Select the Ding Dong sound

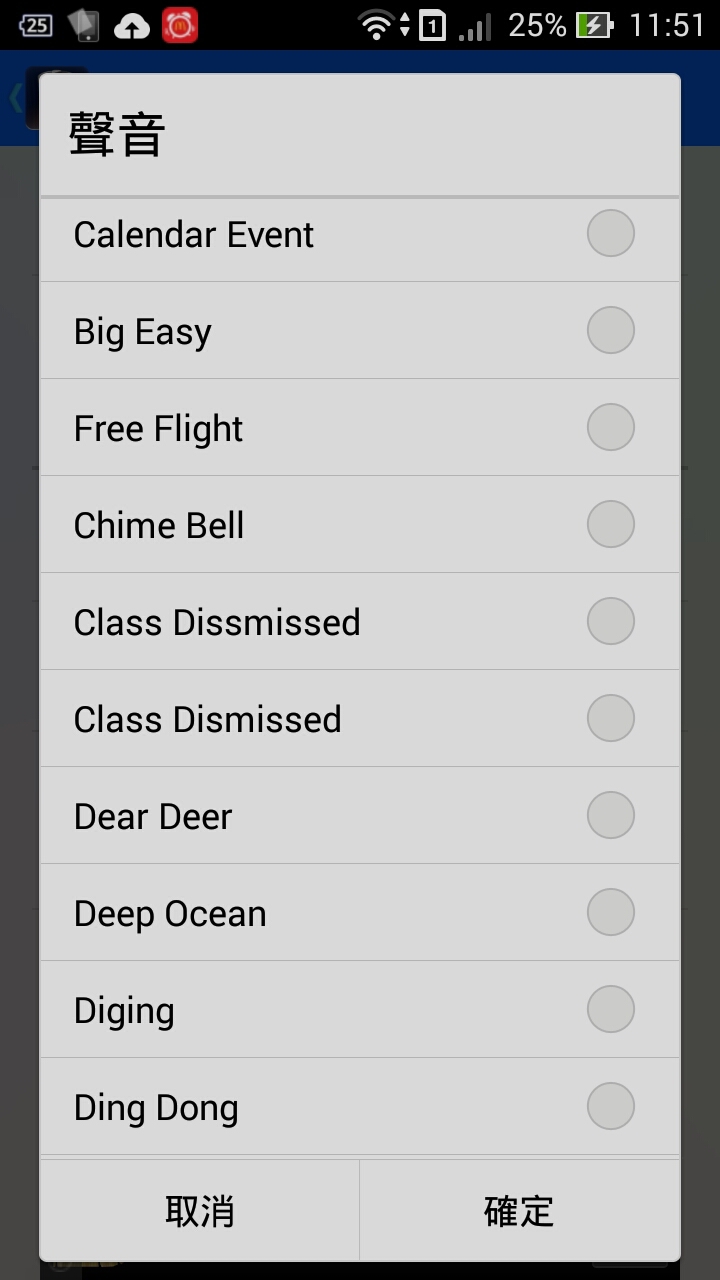(x=359, y=1106)
